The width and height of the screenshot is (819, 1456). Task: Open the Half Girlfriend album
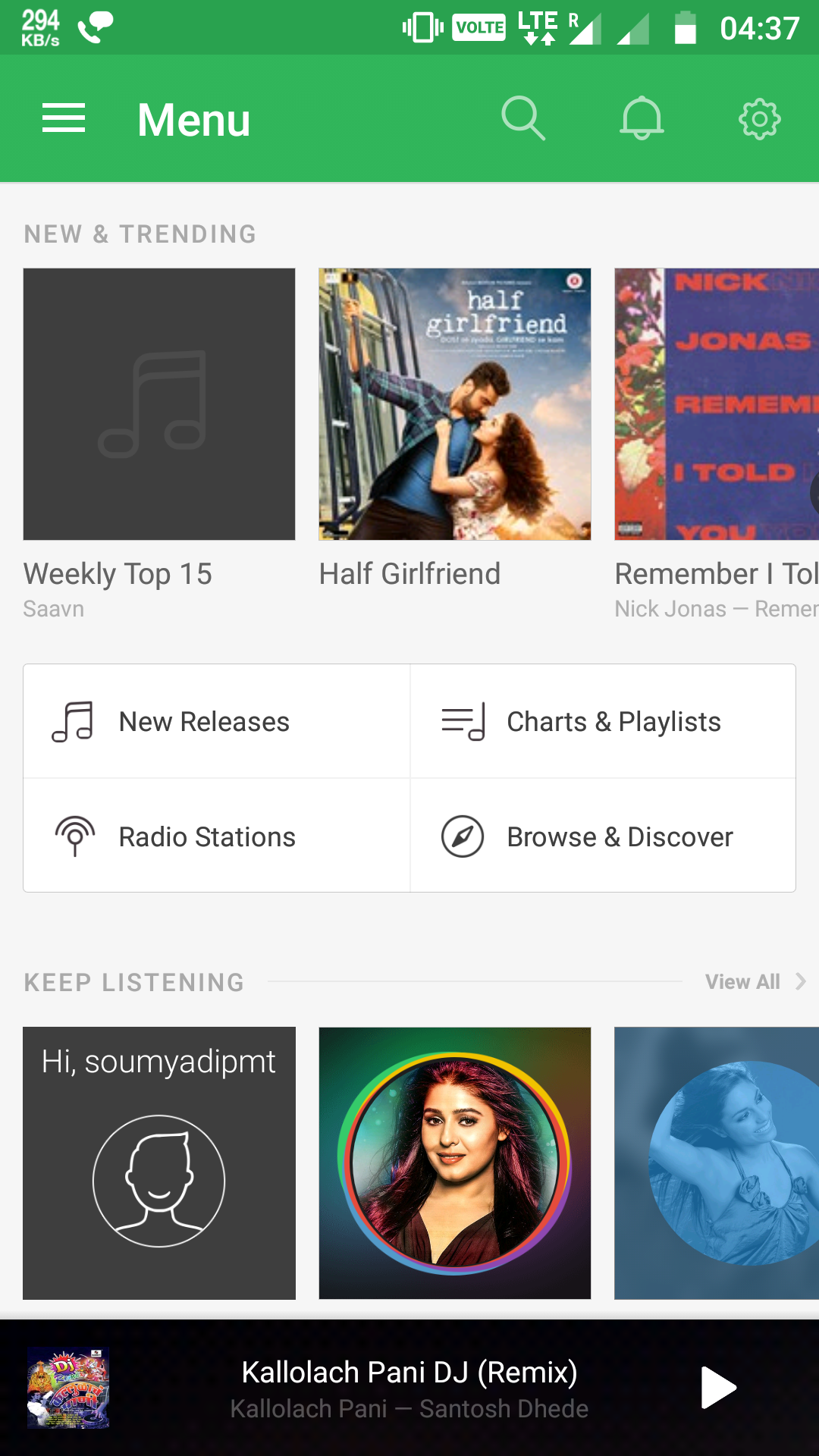[455, 404]
